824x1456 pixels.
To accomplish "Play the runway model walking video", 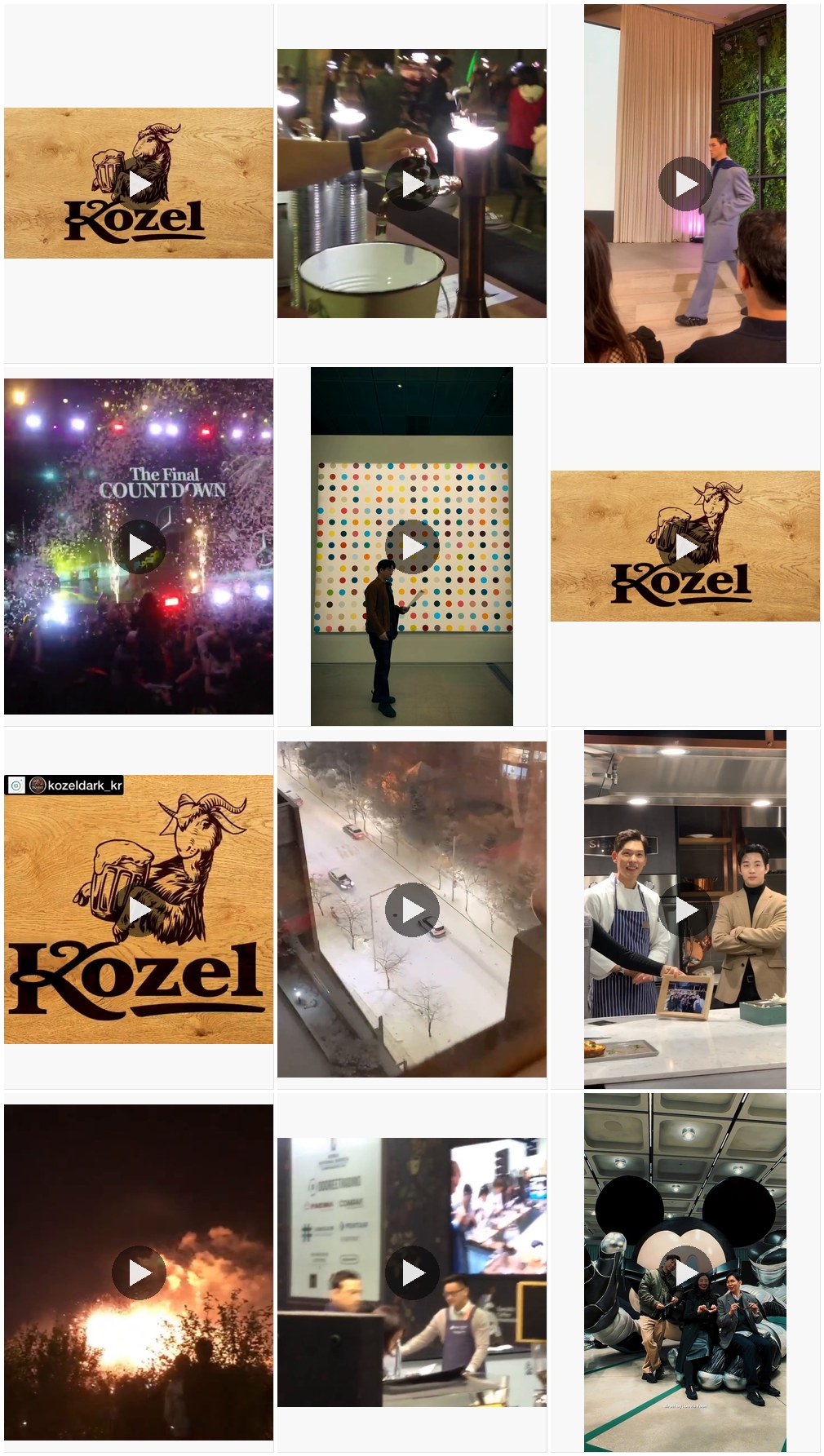I will (x=685, y=184).
